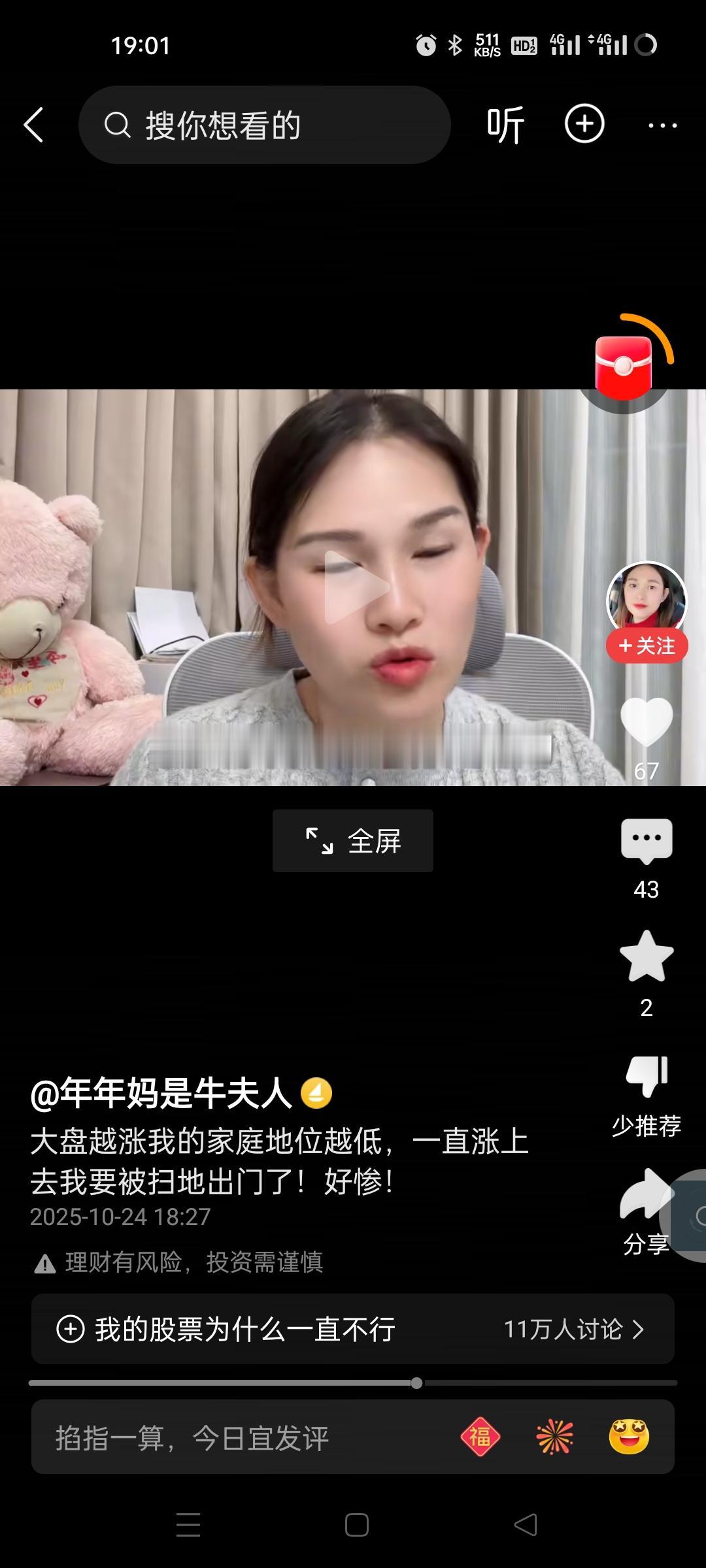This screenshot has height=1568, width=706.
Task: Tap the circled plus icon
Action: point(584,123)
